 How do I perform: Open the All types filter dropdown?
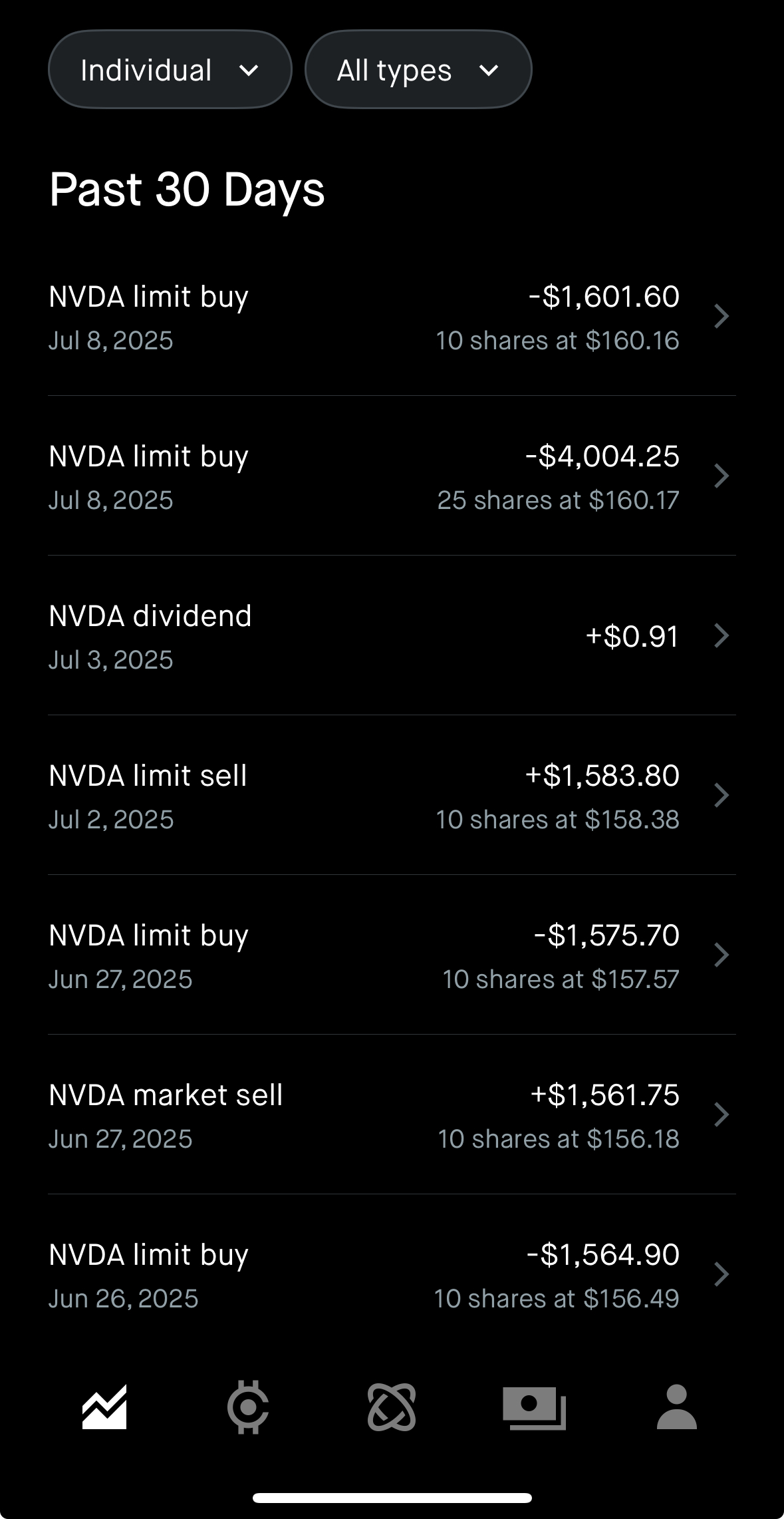click(418, 70)
